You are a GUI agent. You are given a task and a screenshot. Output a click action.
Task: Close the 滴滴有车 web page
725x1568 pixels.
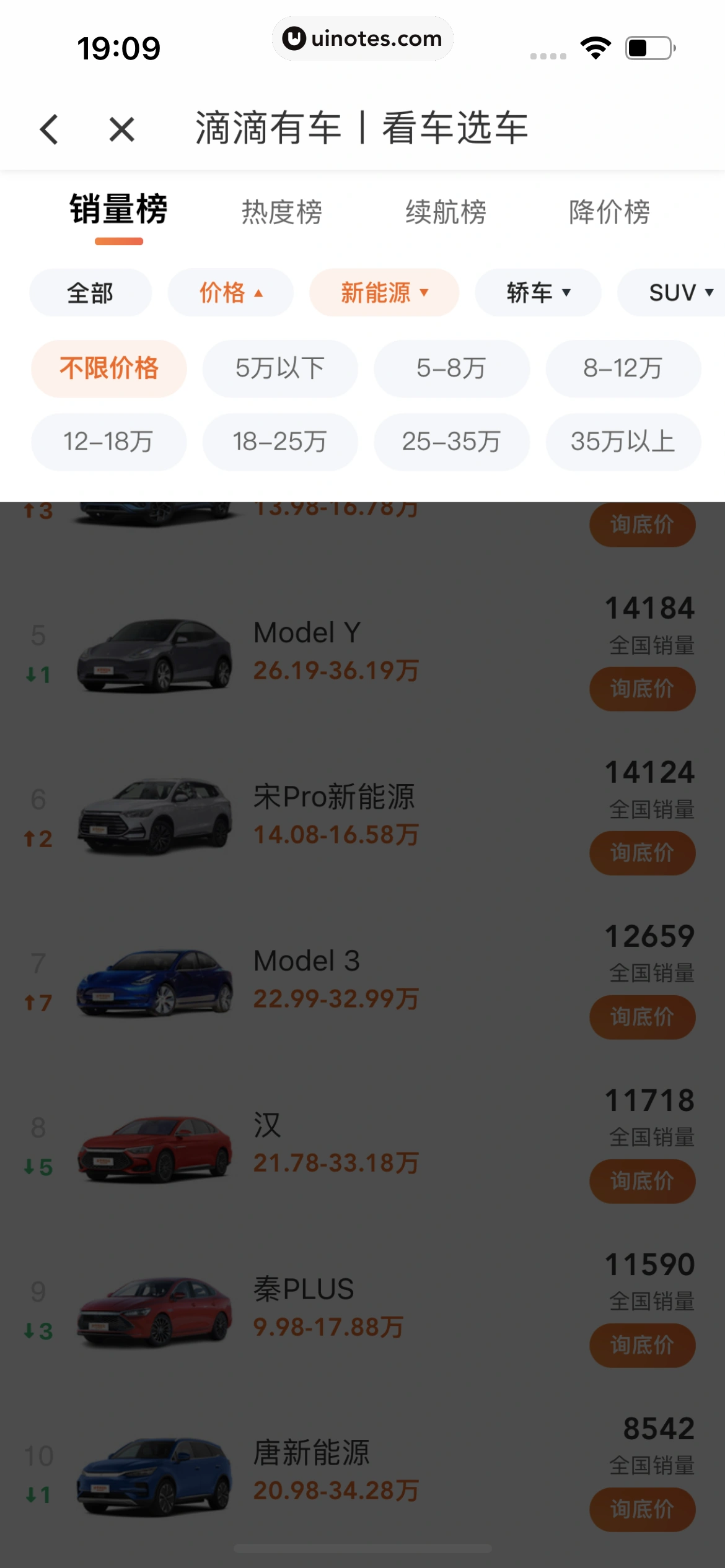coord(121,129)
